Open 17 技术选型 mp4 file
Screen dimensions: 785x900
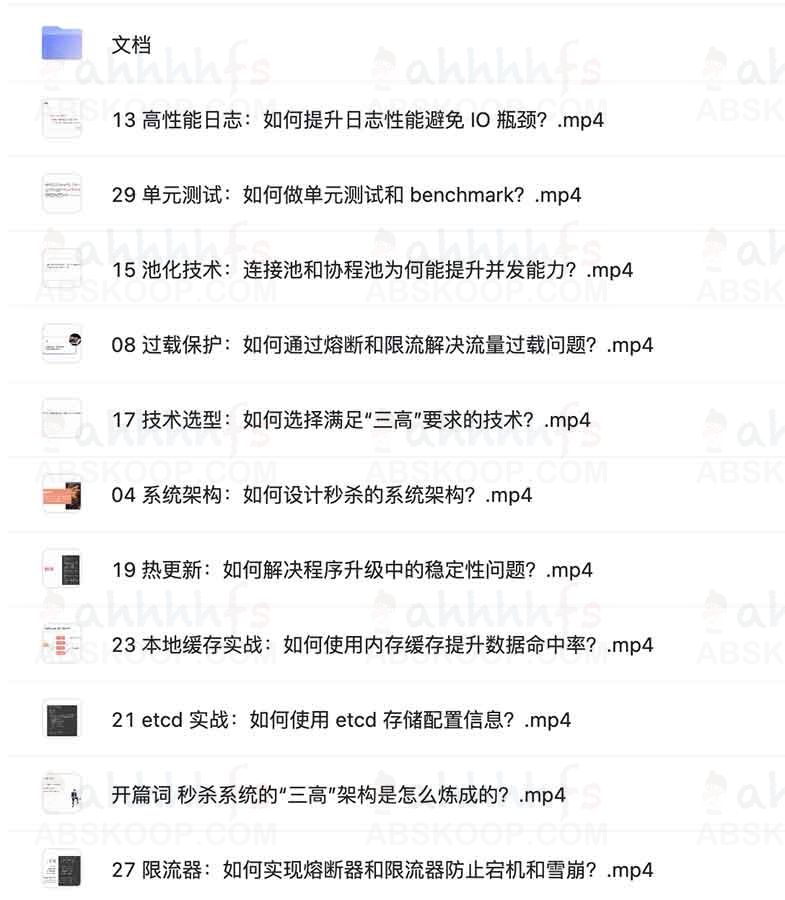pos(351,420)
